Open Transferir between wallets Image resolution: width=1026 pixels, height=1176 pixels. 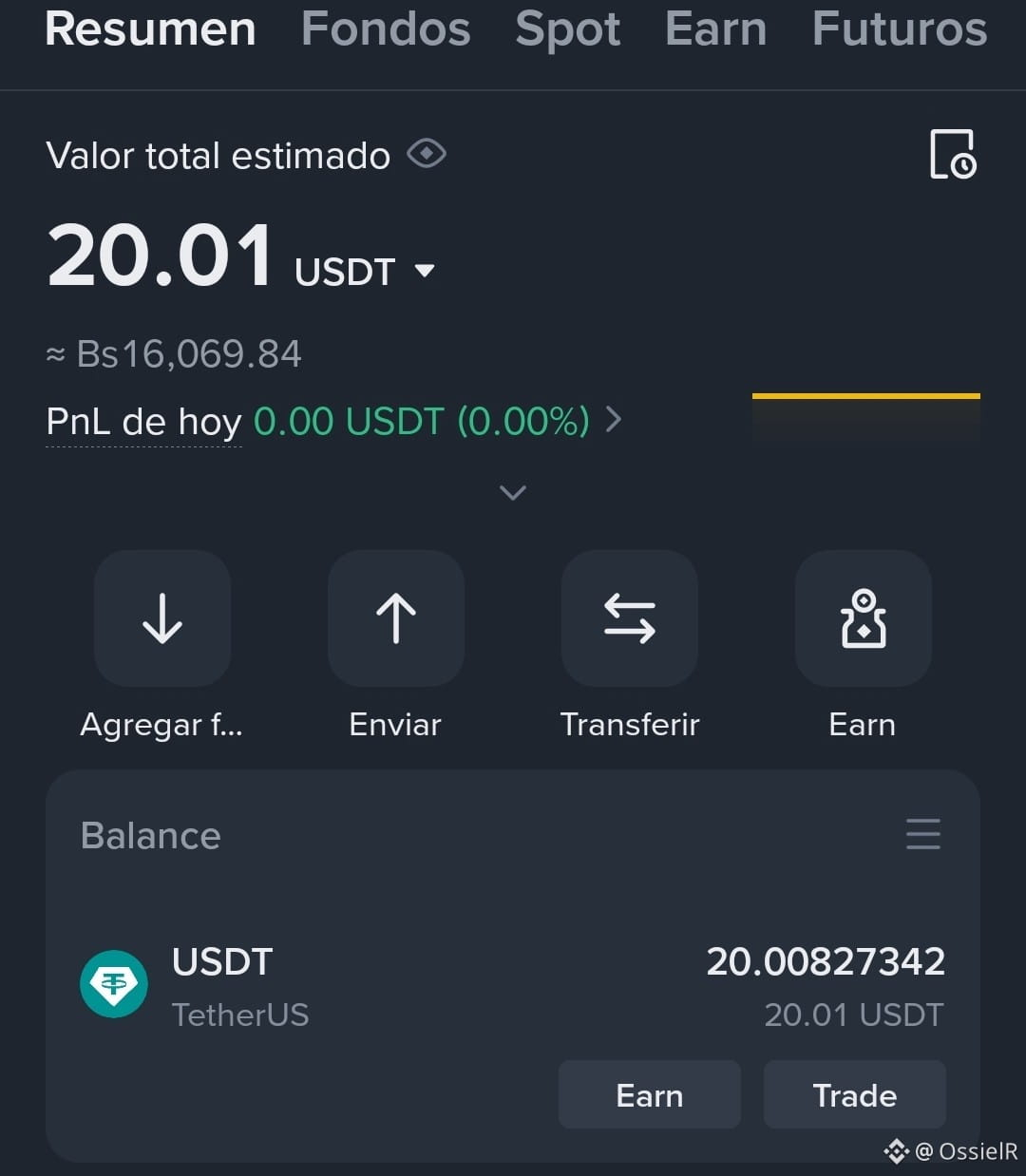630,618
